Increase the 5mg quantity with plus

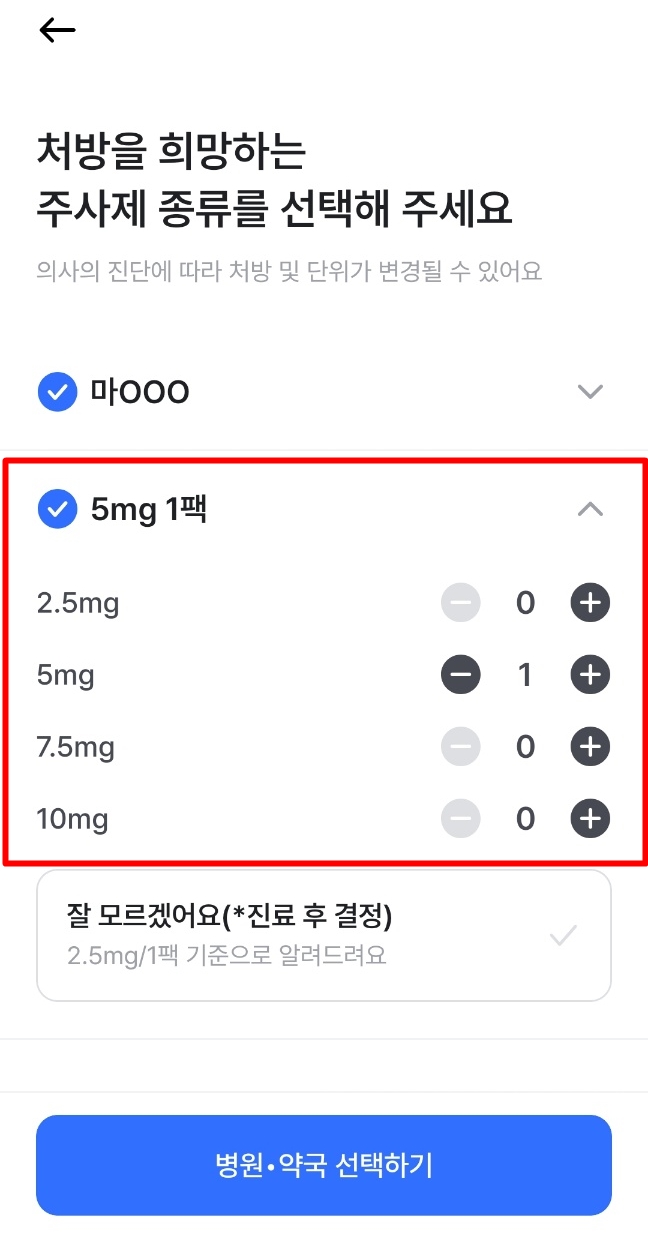coord(590,676)
